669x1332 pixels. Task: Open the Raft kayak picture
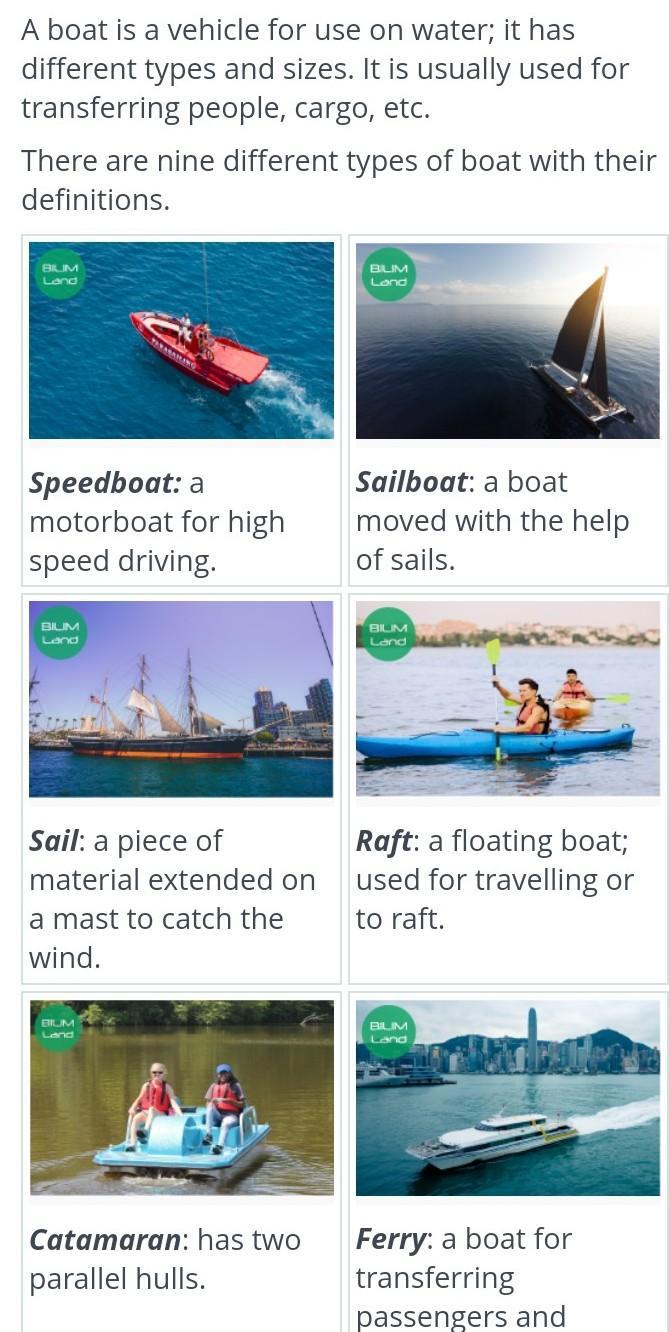coord(508,699)
